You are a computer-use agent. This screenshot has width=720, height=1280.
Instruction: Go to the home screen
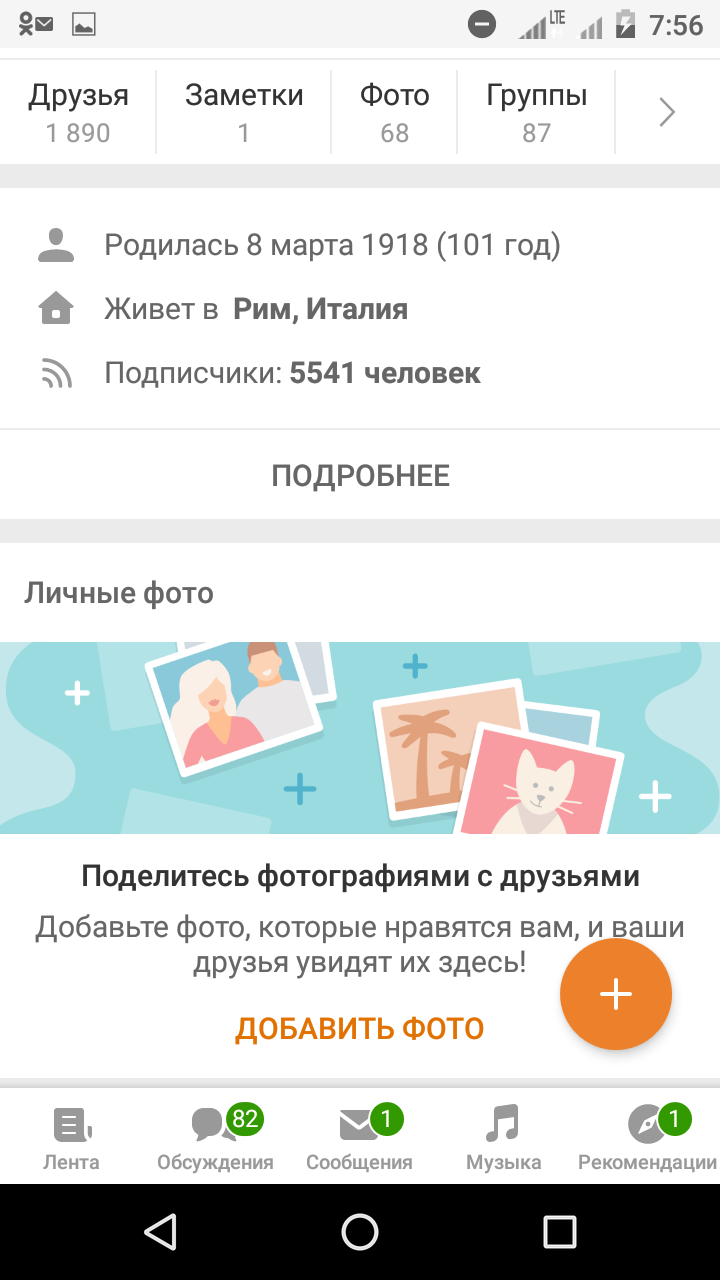[x=360, y=1232]
